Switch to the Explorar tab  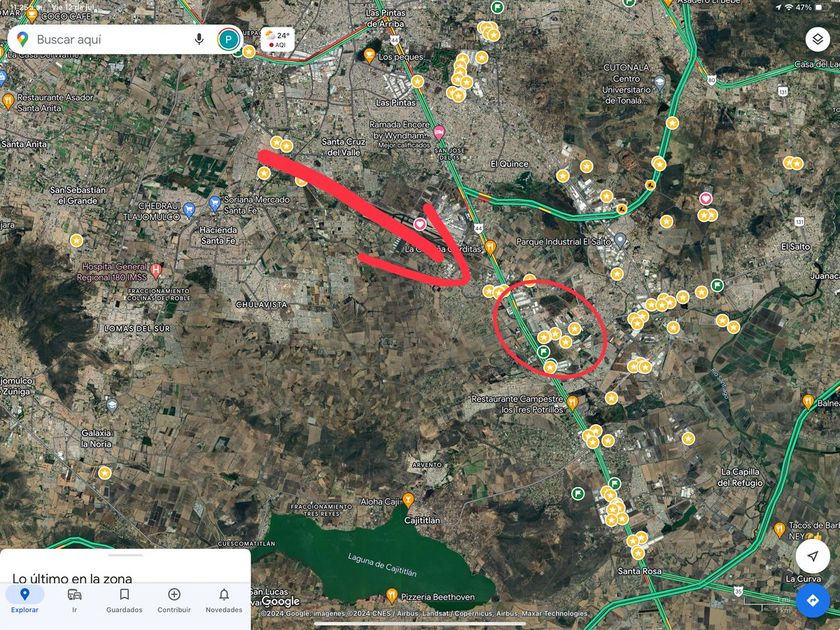tap(25, 599)
